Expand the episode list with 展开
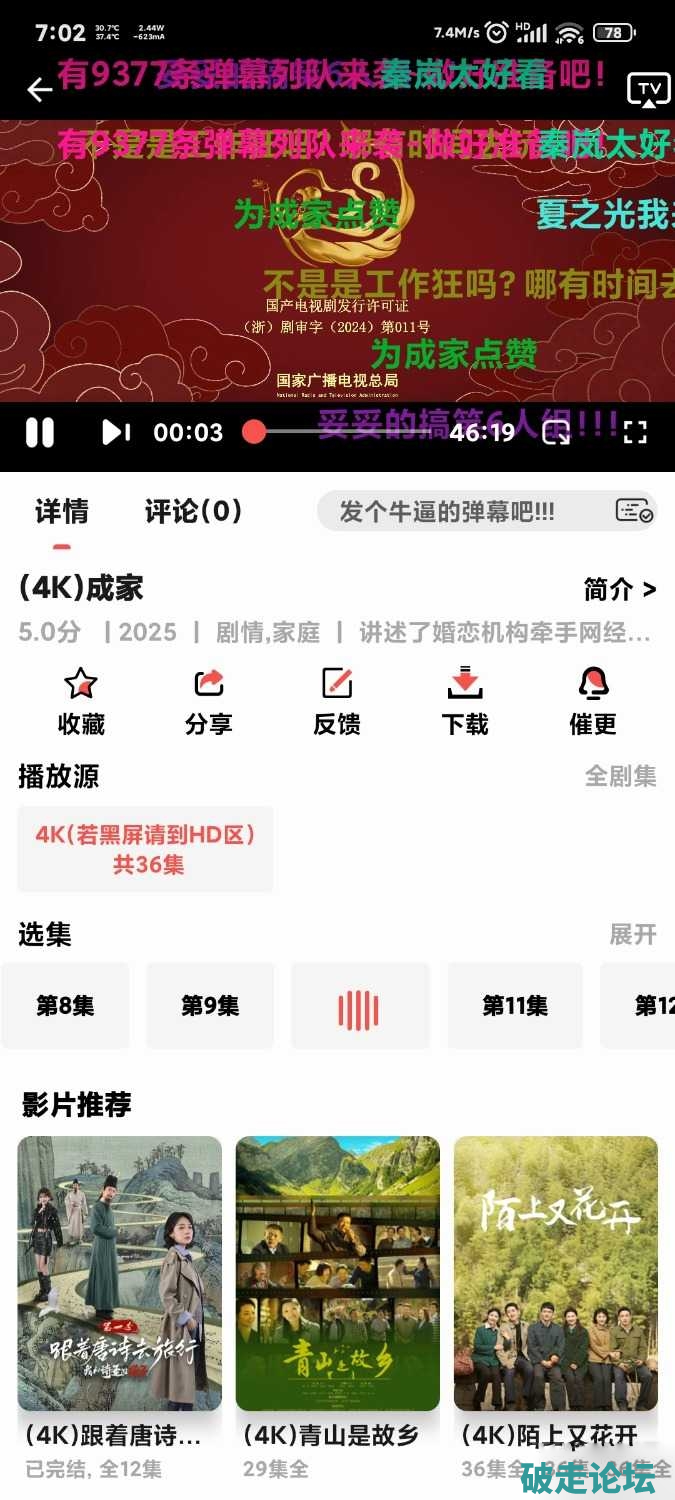Image resolution: width=675 pixels, height=1500 pixels. [x=633, y=935]
